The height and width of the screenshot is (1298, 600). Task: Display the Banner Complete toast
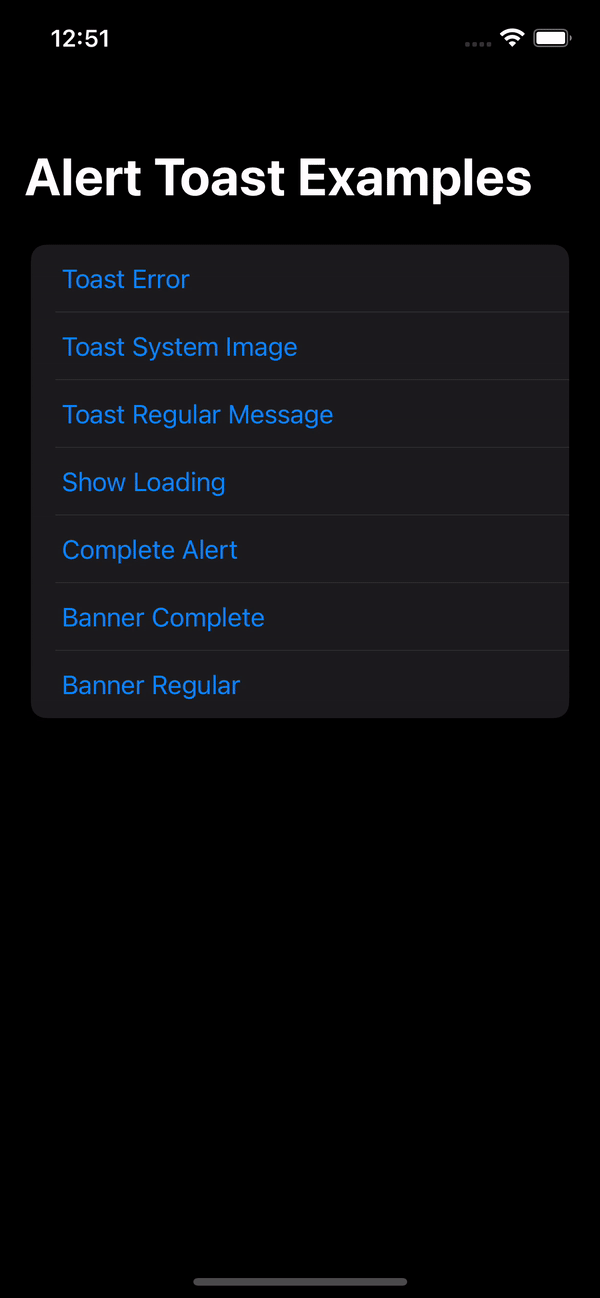(300, 617)
